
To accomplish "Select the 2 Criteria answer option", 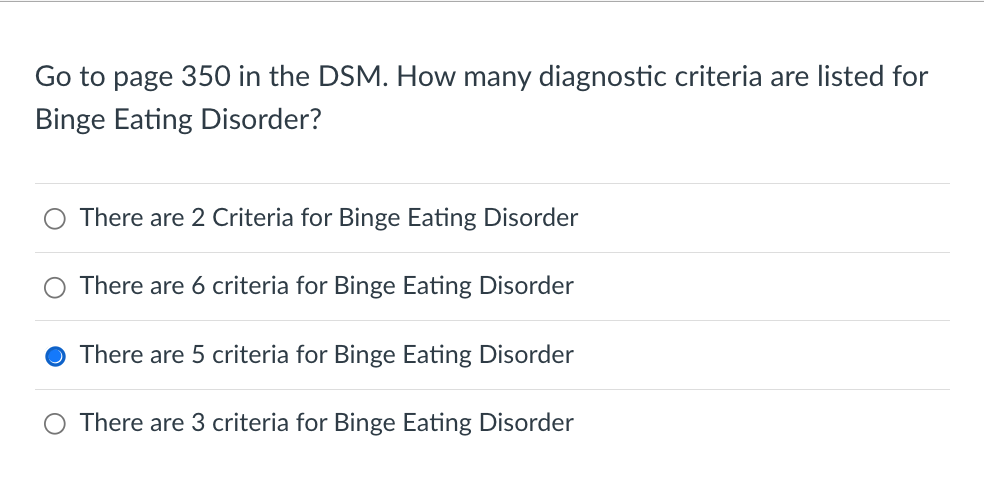I will point(56,218).
